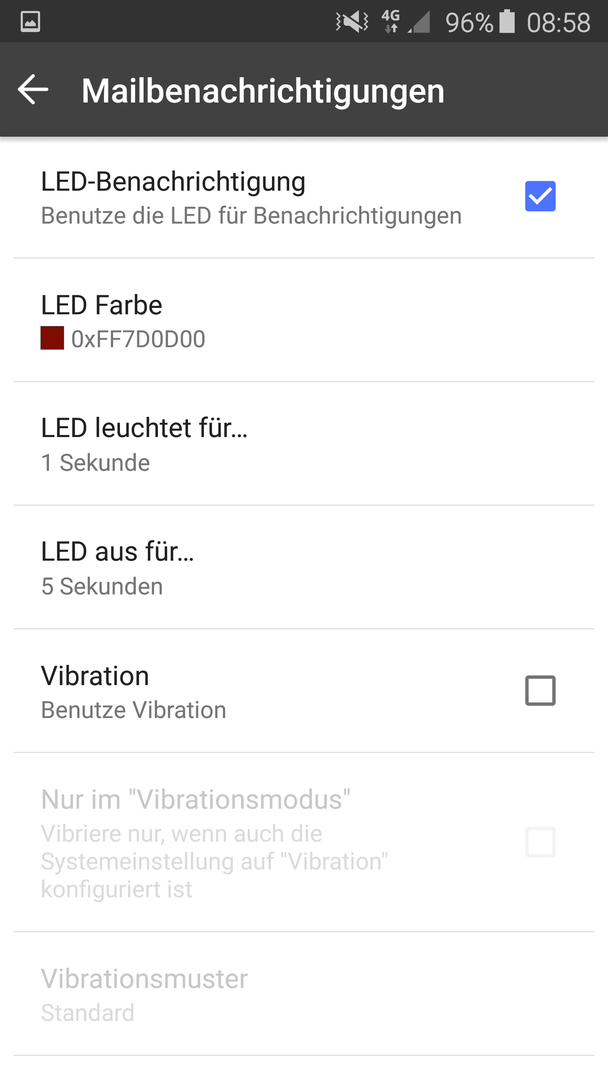Go back from Mailbenachrichtigungen

32,90
